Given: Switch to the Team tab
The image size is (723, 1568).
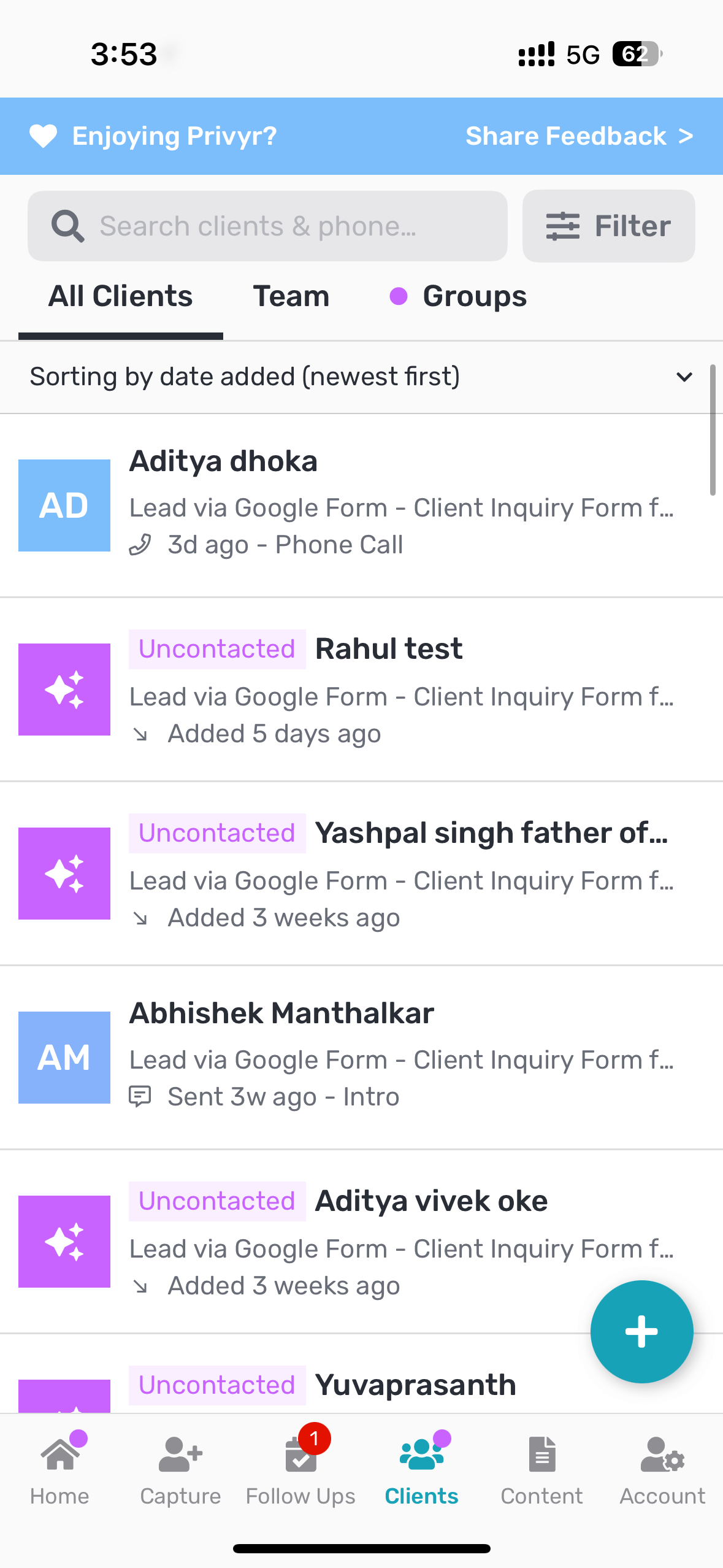Looking at the screenshot, I should coord(291,296).
